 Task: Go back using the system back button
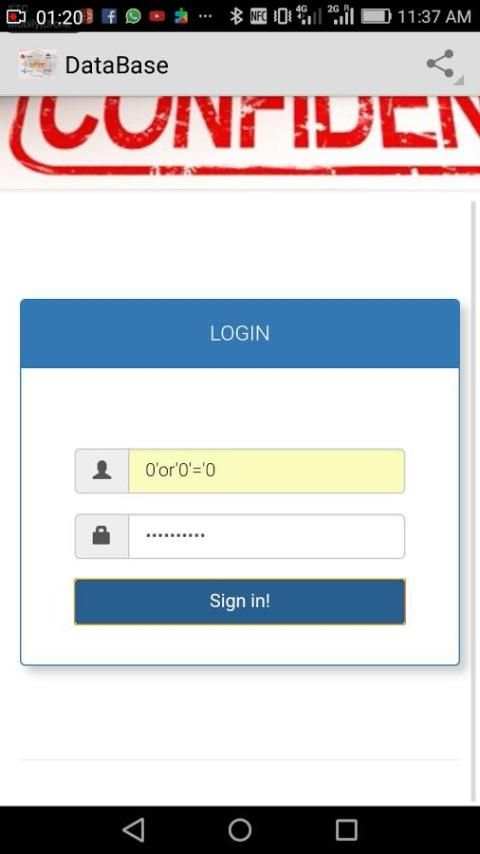click(133, 830)
